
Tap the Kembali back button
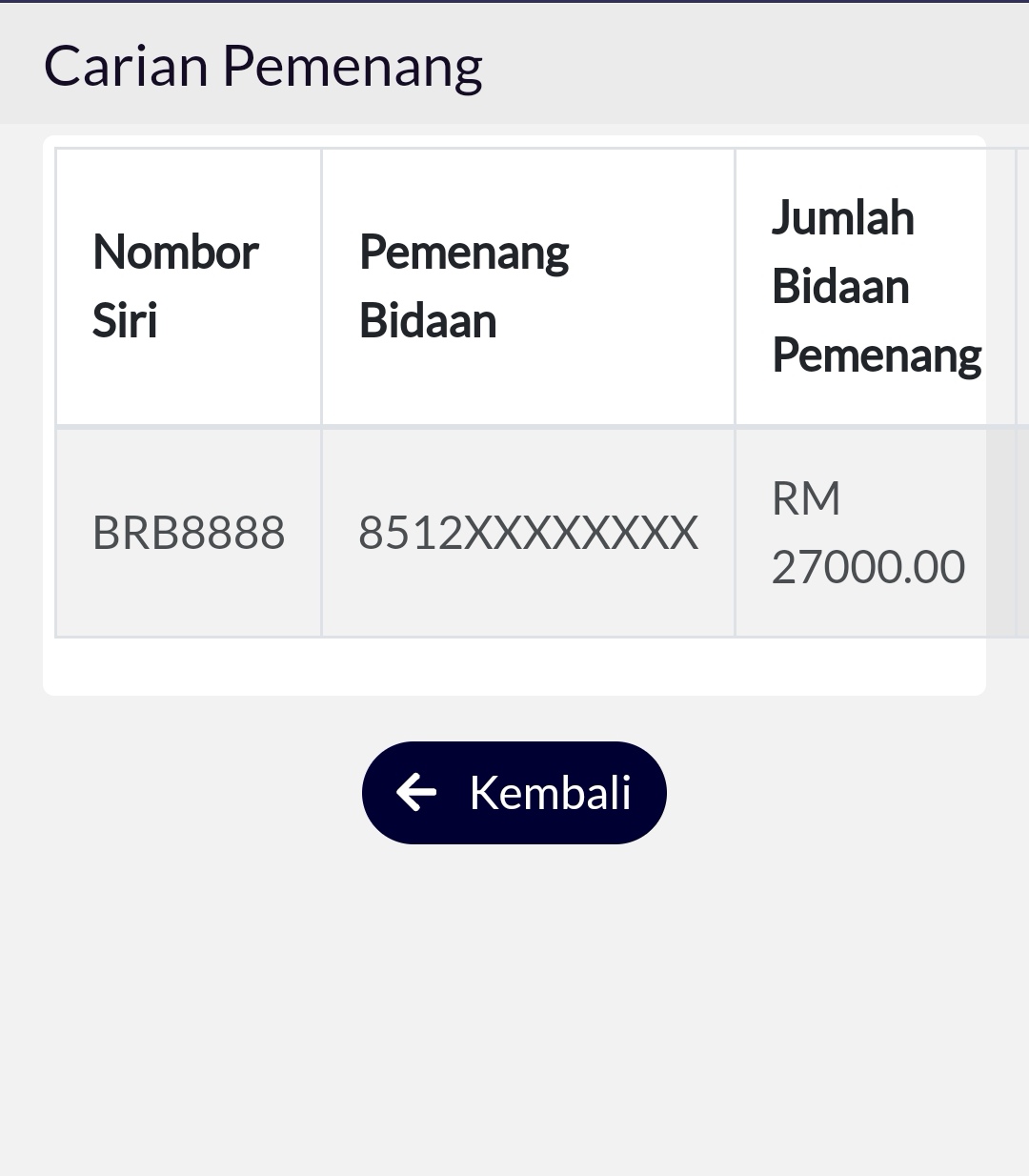[514, 792]
